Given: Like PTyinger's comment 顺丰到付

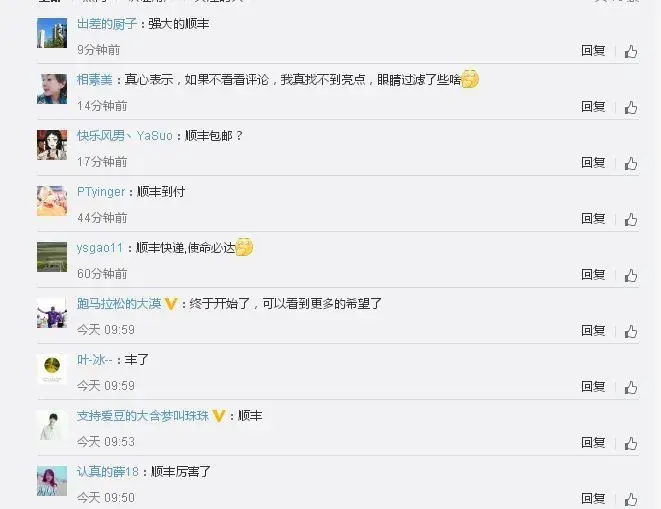Looking at the screenshot, I should (630, 219).
